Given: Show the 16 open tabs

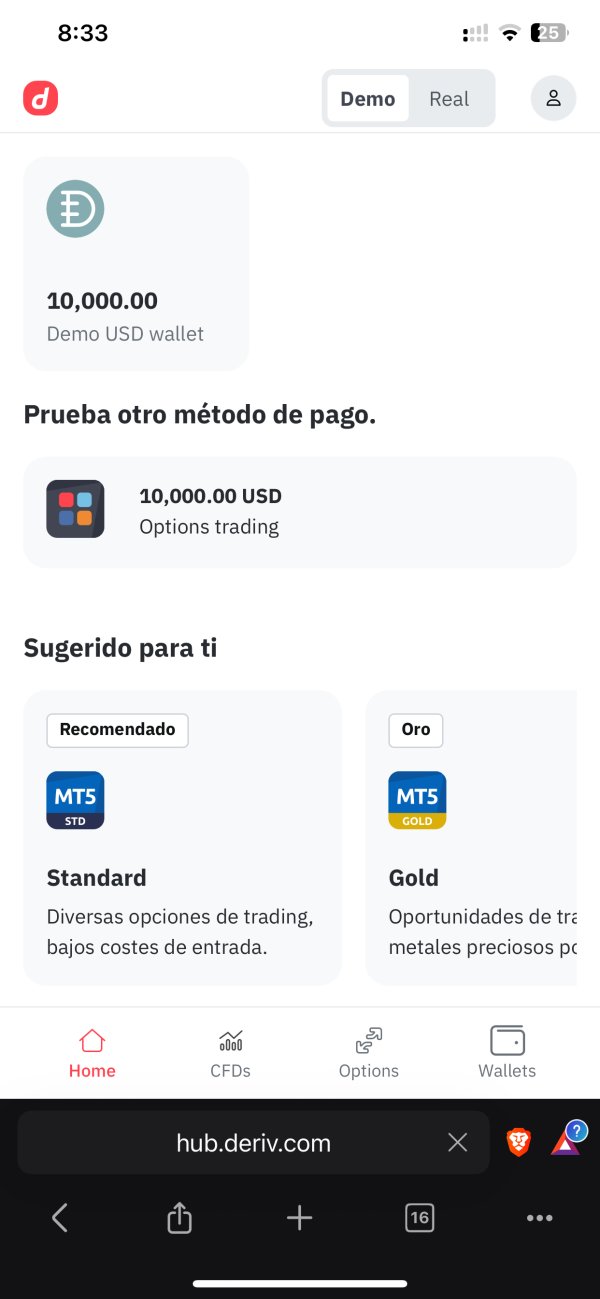Looking at the screenshot, I should point(419,1217).
